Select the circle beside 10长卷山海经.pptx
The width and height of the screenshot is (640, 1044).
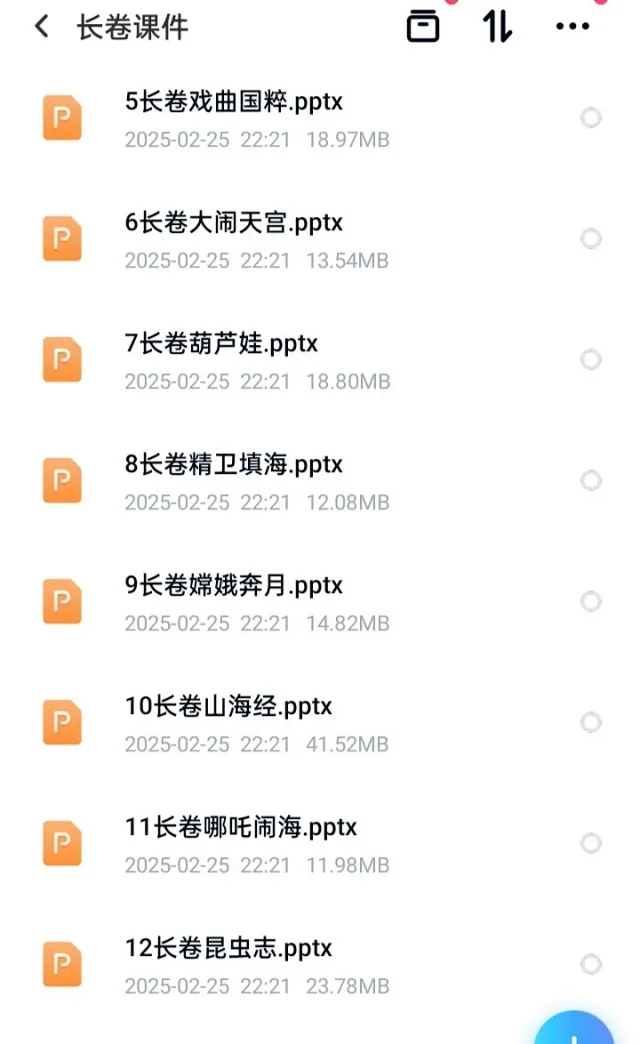point(591,722)
